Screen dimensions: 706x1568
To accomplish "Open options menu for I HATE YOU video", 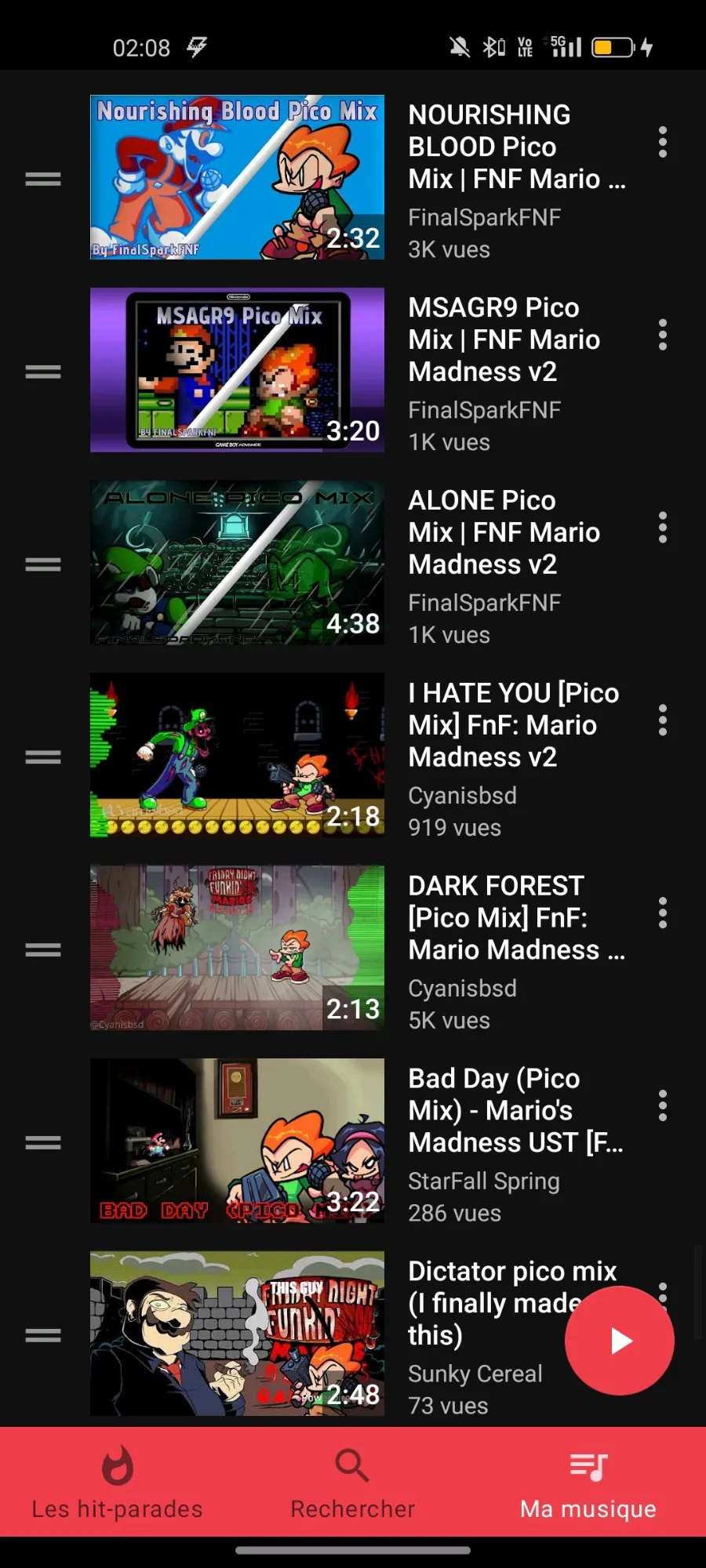I will coord(663,720).
